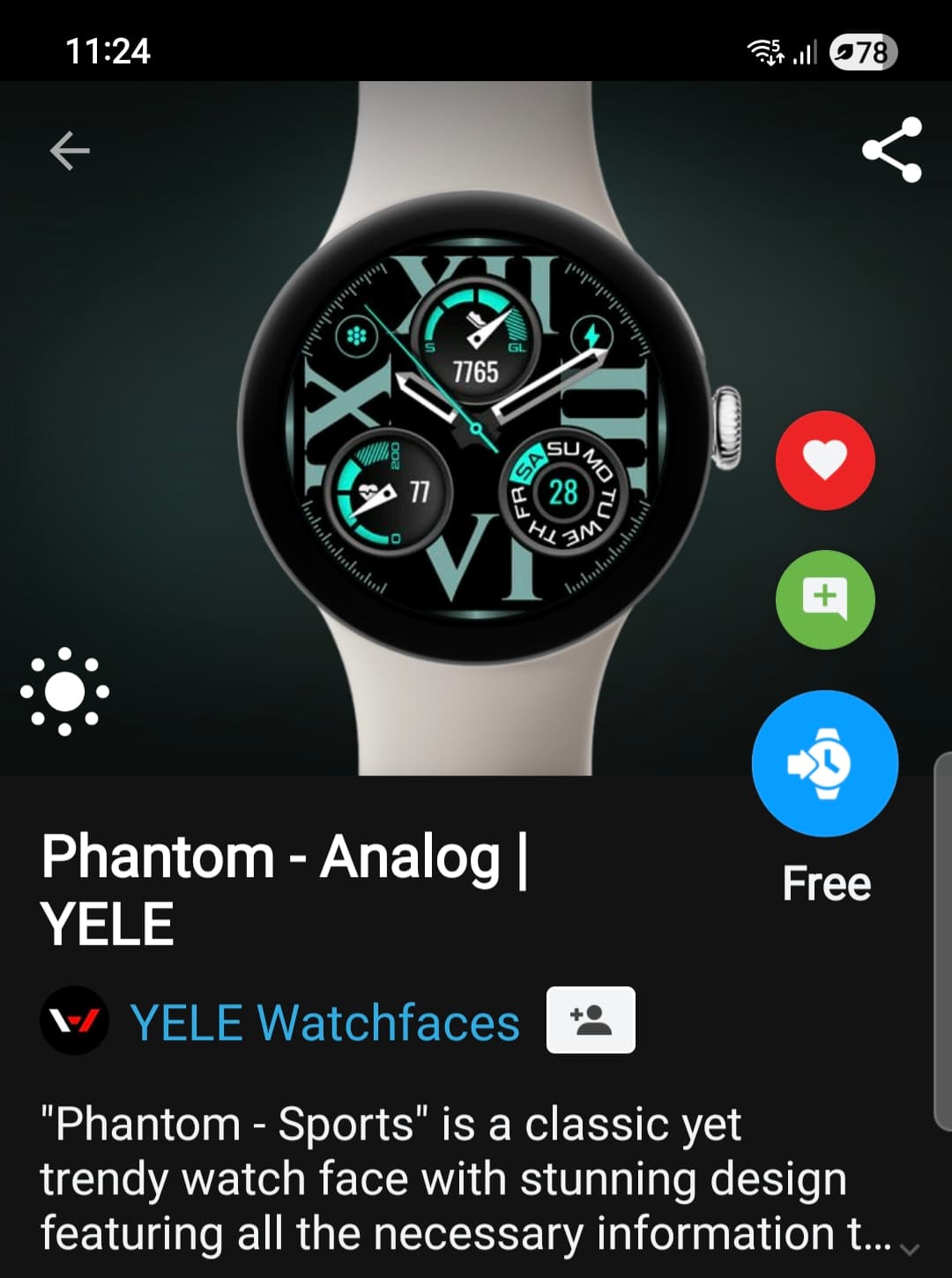Go back using the arrow icon

tap(70, 150)
